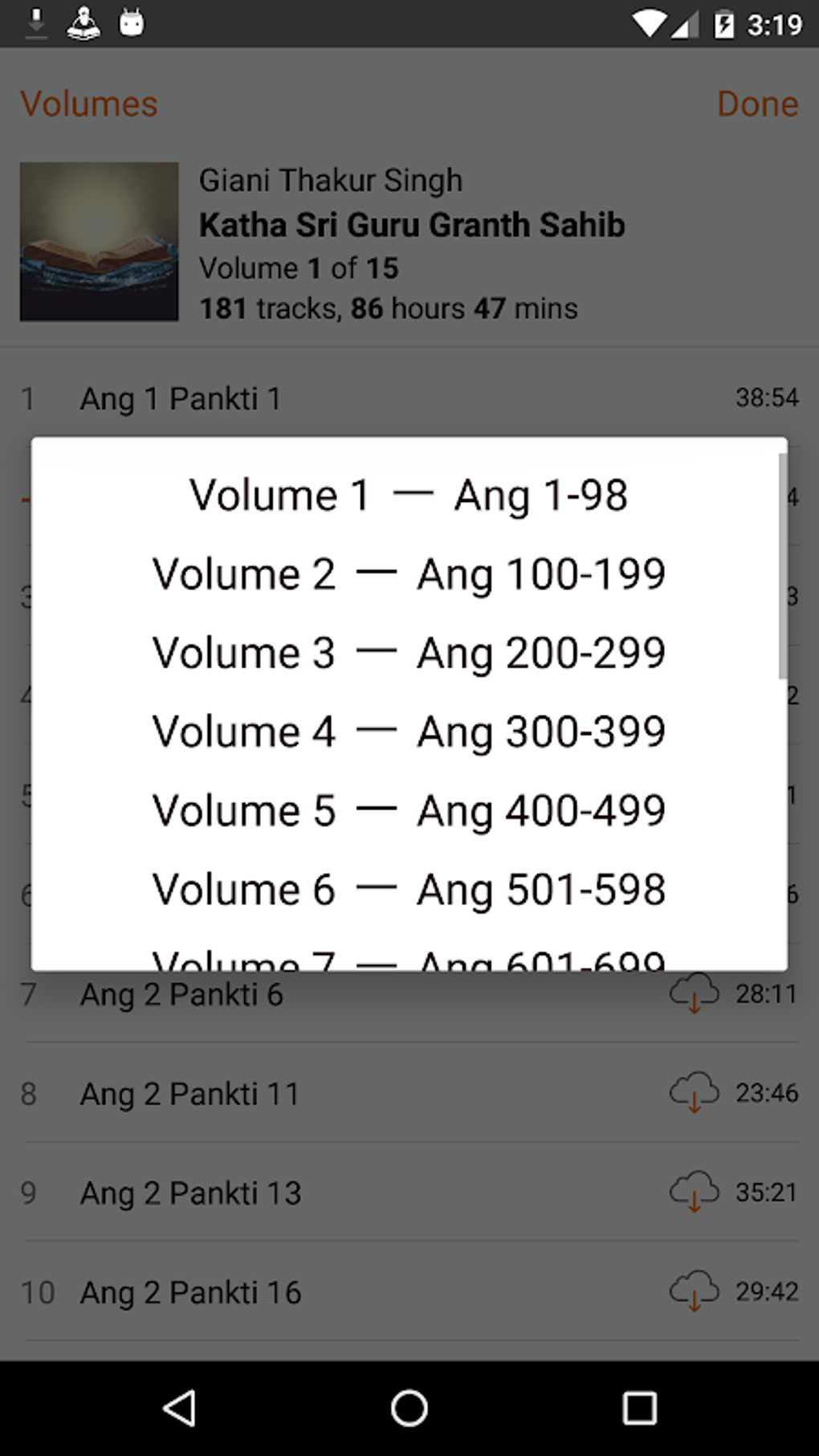Pick Volume 3 — Ang 200-299
Screen dimensions: 819x1456
(x=409, y=653)
